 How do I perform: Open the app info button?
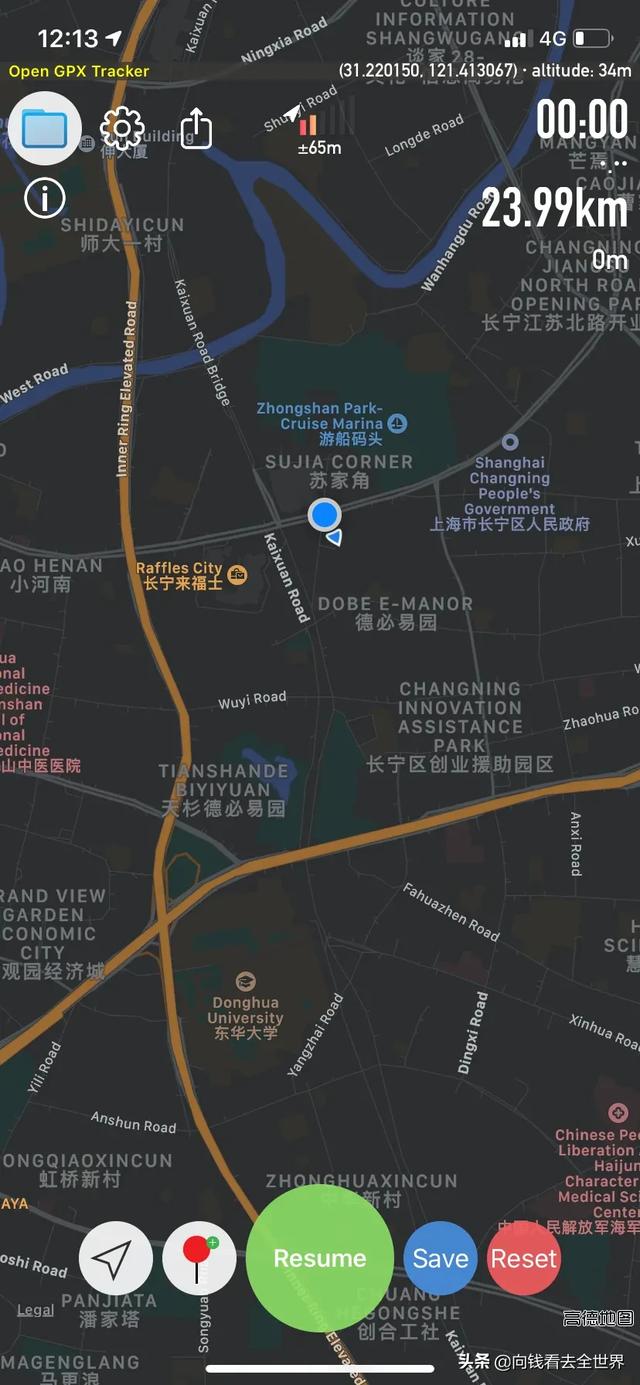(x=45, y=199)
